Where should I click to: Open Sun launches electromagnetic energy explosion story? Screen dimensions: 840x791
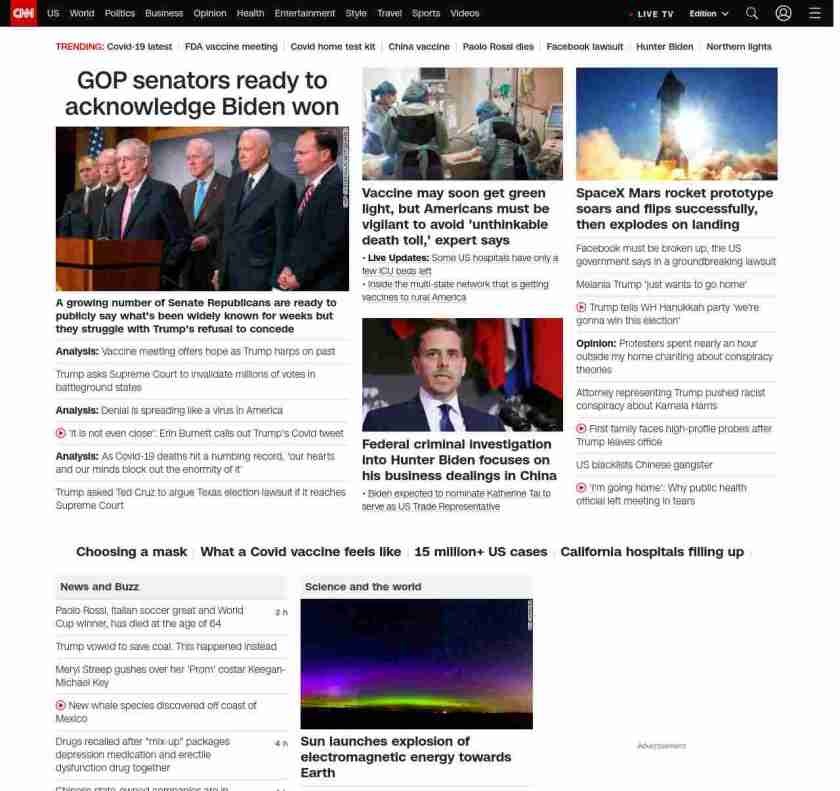[405, 756]
